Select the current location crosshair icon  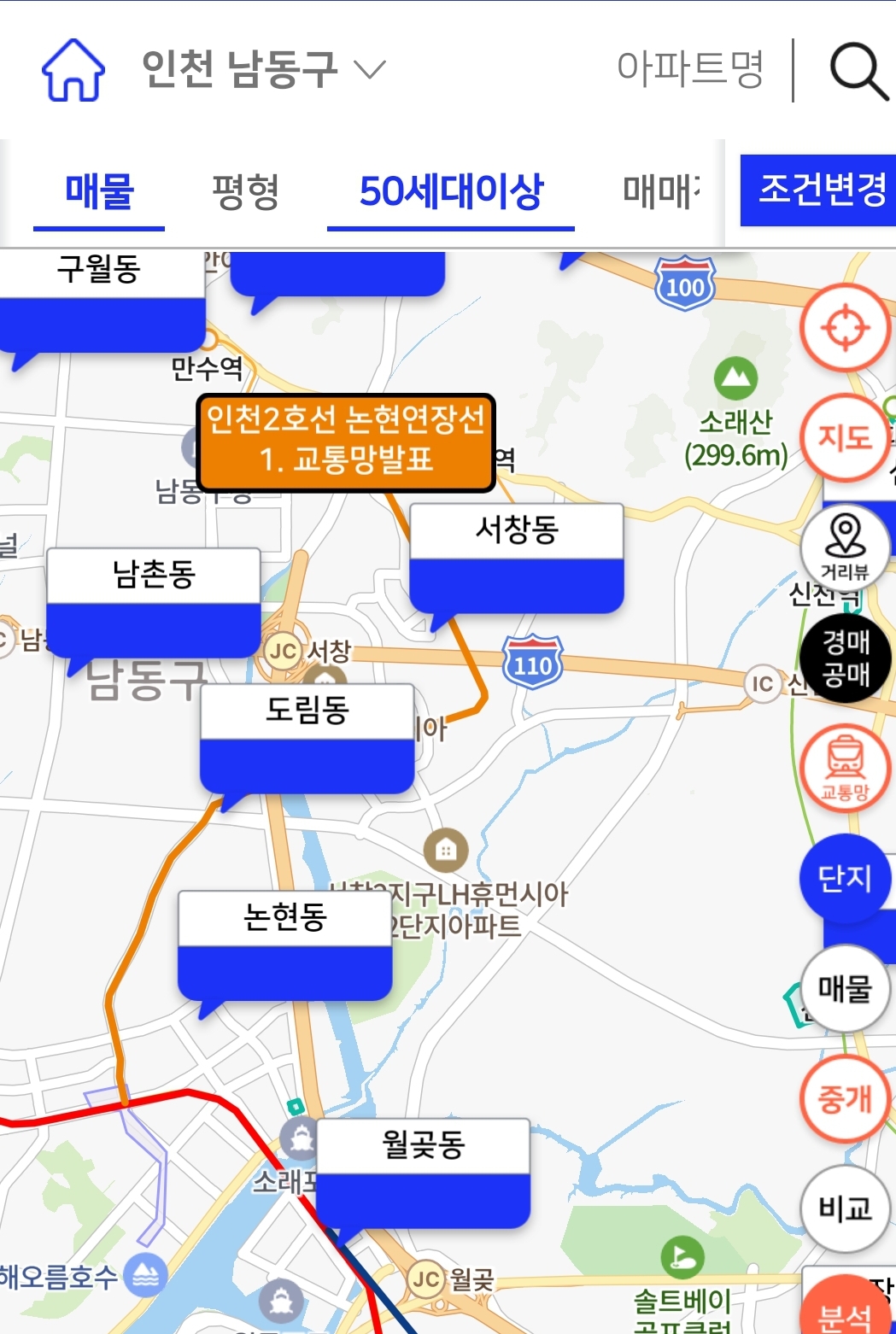coord(844,327)
